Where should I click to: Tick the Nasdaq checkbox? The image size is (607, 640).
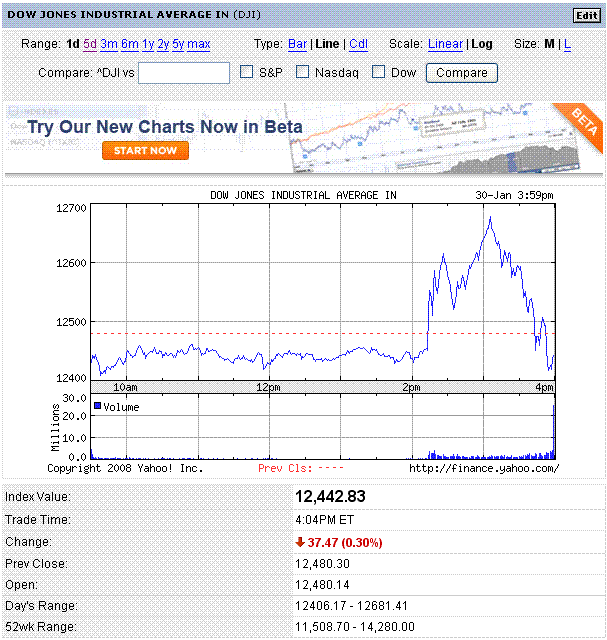(x=303, y=72)
